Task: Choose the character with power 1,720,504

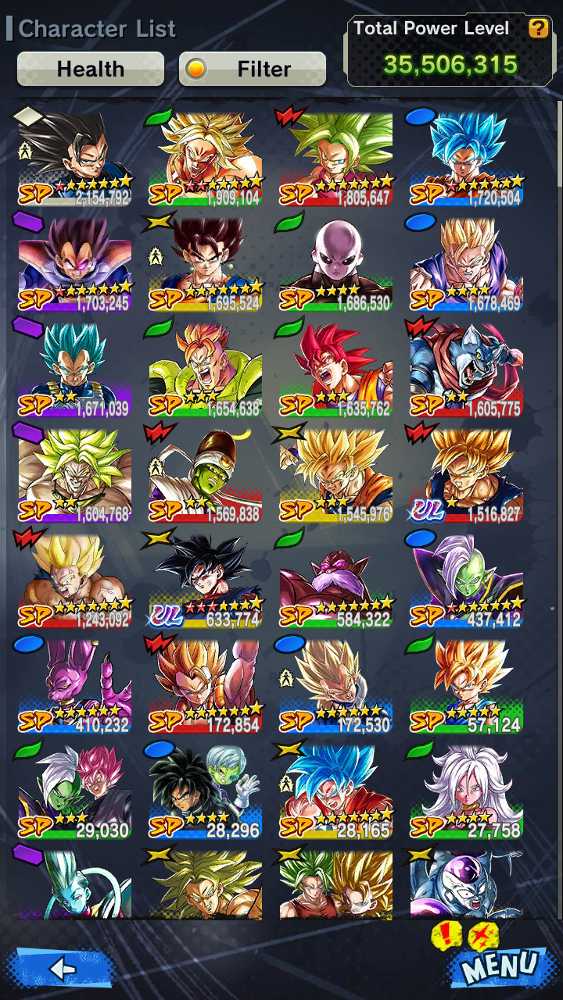Action: coord(466,159)
